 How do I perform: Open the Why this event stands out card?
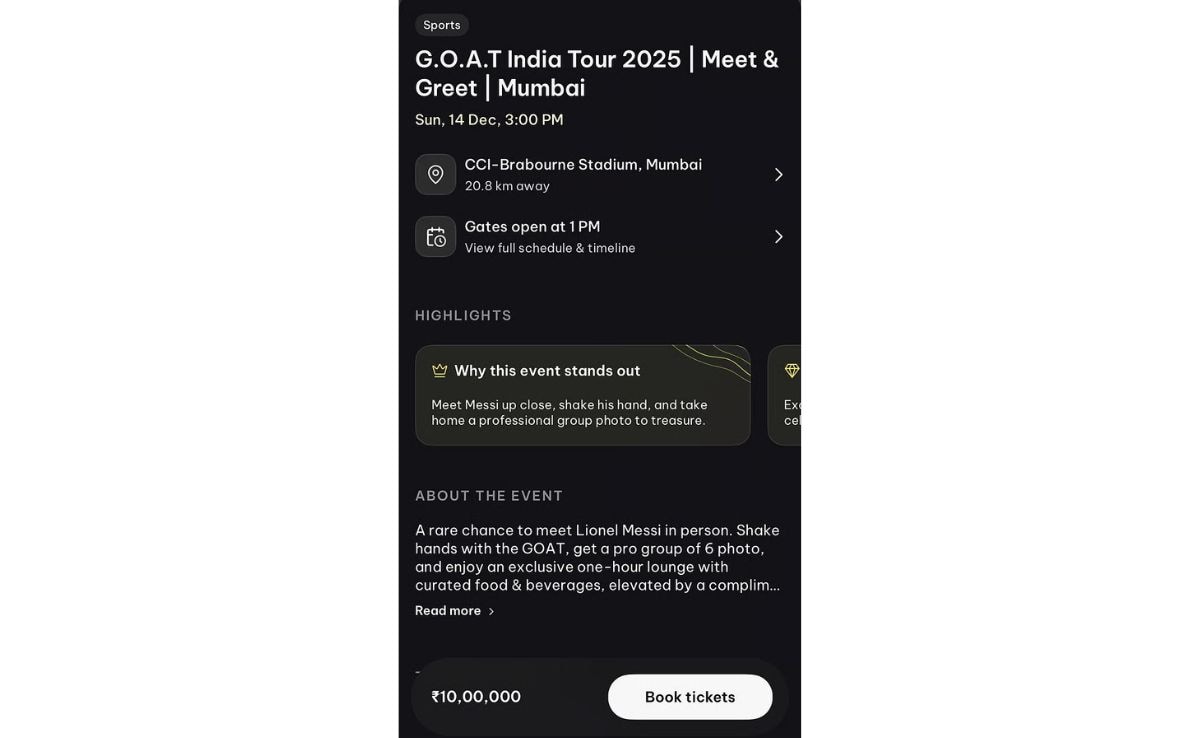pyautogui.click(x=582, y=395)
